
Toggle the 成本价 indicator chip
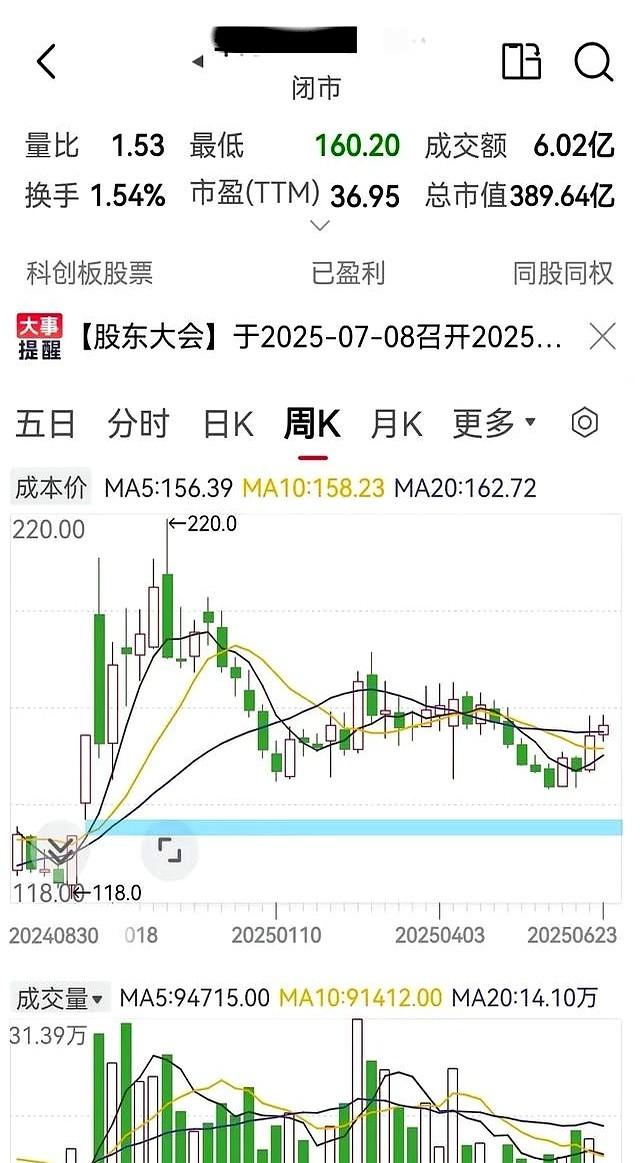[x=51, y=487]
